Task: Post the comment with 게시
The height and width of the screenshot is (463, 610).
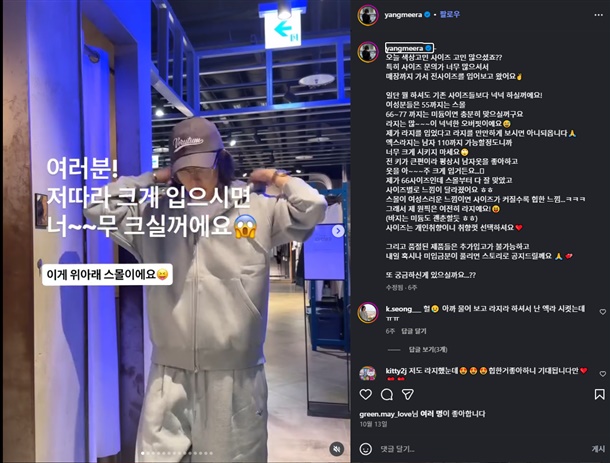Action: 598,449
